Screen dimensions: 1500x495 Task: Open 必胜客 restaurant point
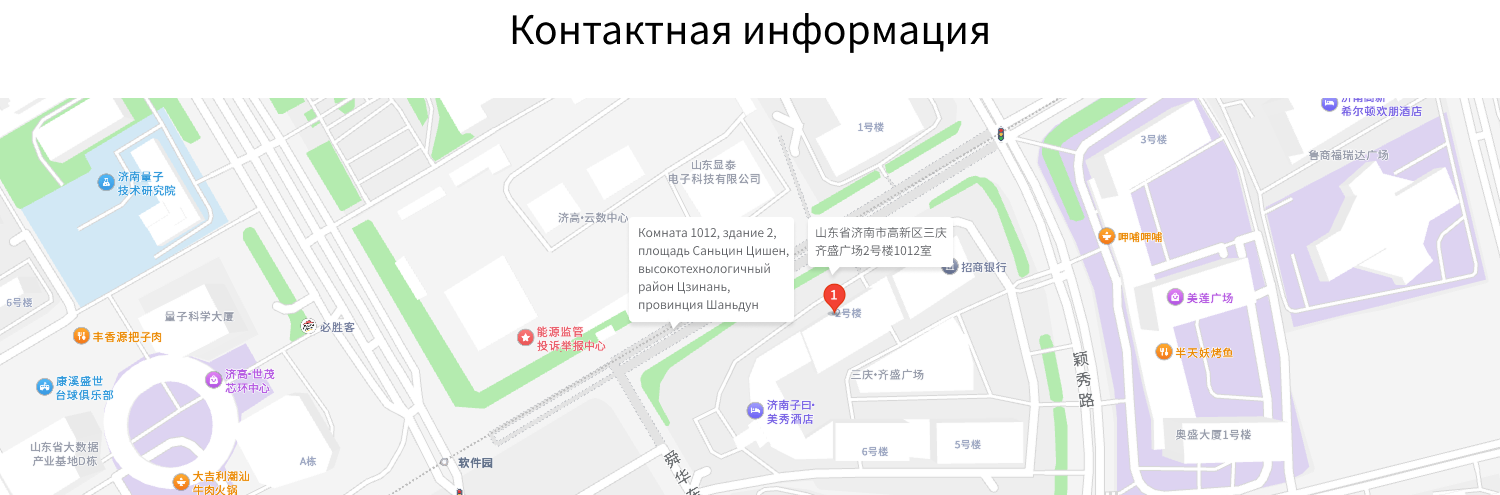309,326
